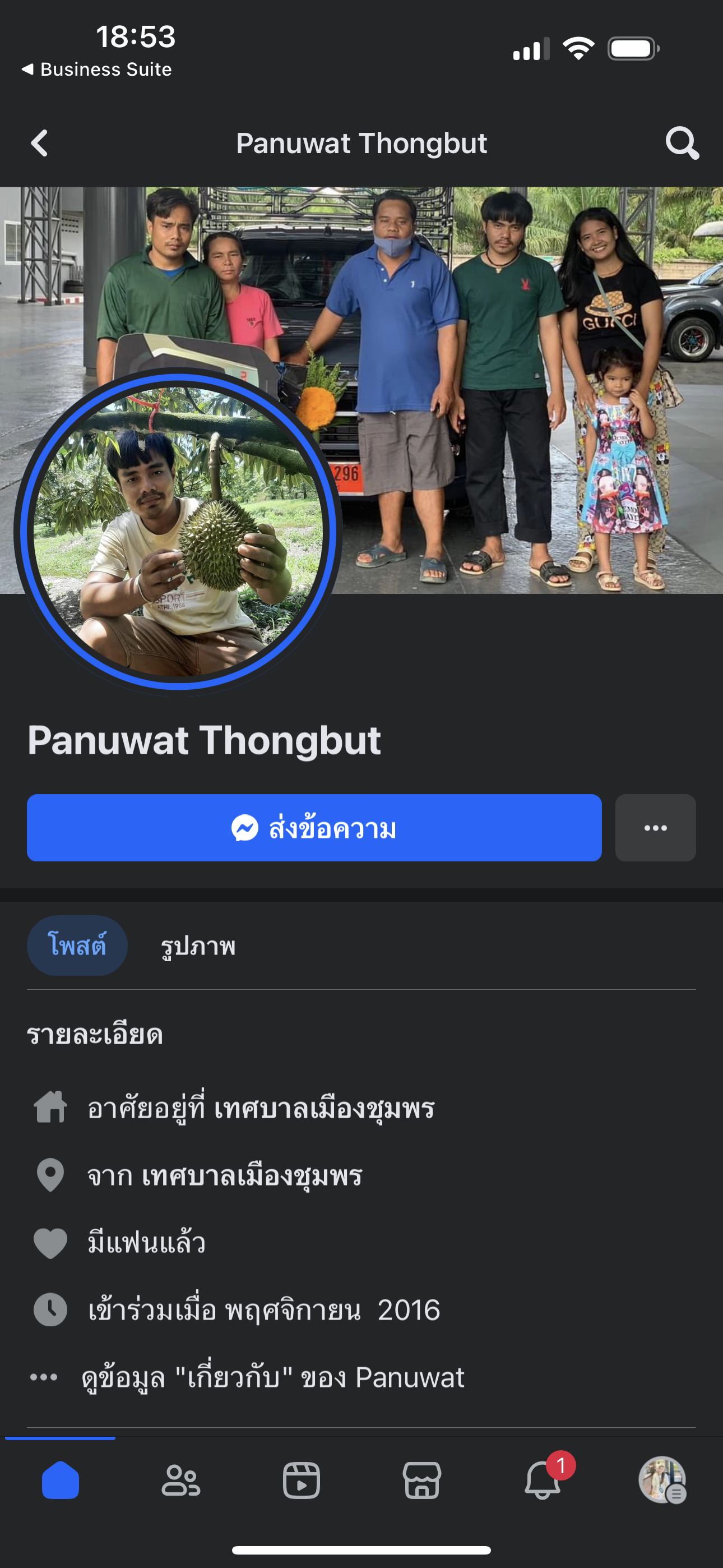Open the Friends tab
723x1568 pixels.
tap(180, 1481)
